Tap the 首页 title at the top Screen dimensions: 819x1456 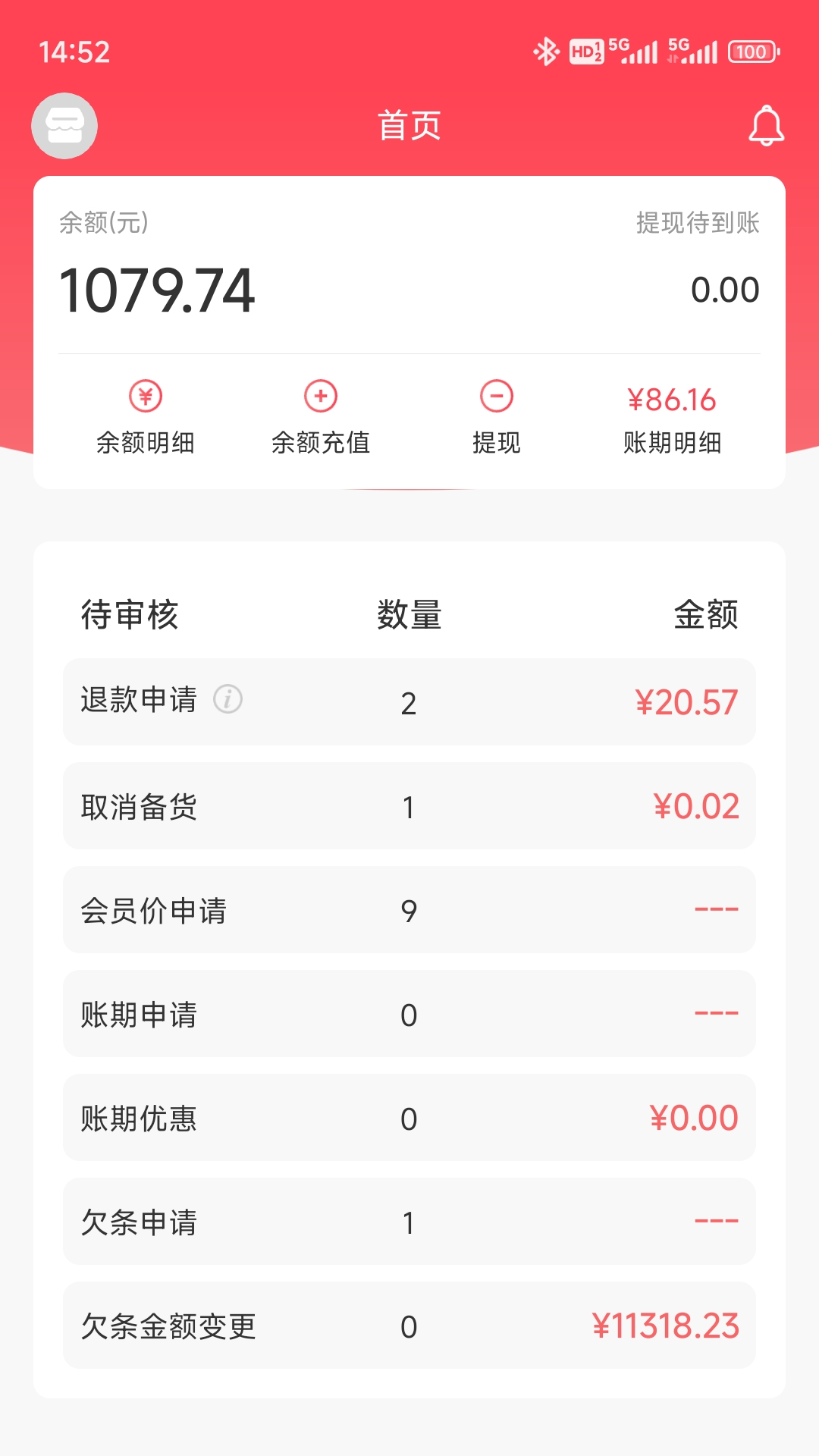(409, 126)
